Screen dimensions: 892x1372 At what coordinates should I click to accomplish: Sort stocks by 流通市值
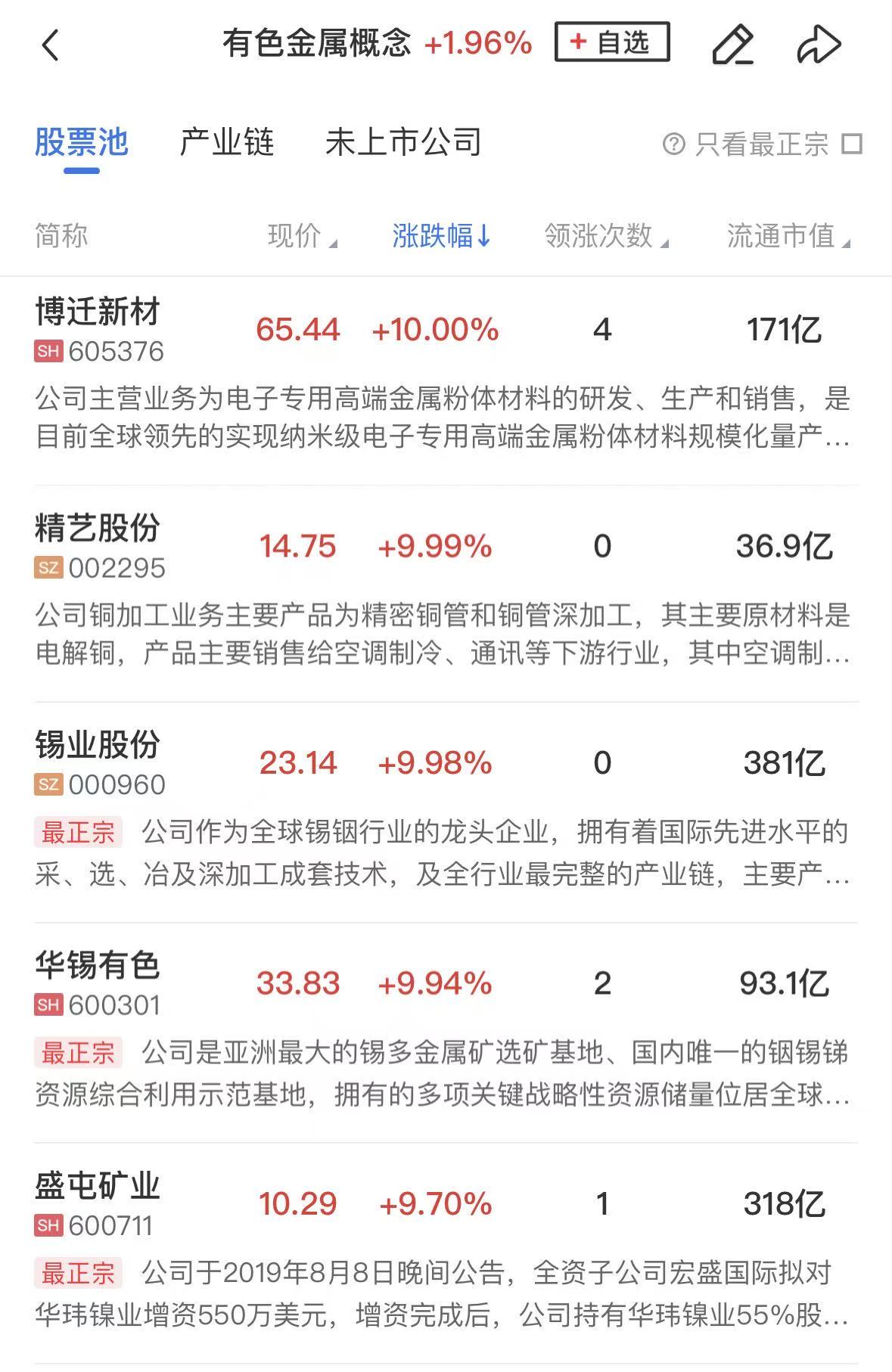[x=788, y=236]
